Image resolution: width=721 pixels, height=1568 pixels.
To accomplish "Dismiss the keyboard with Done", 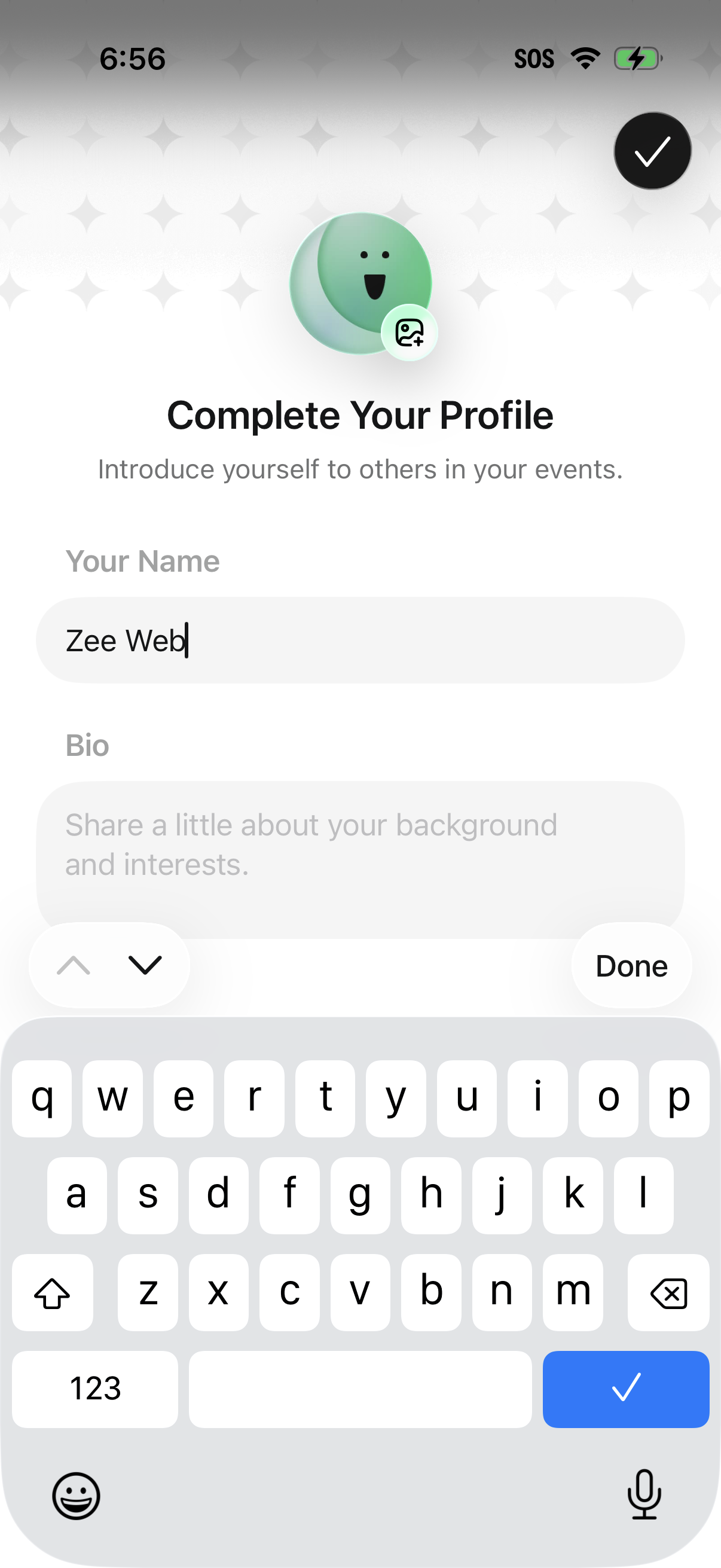I will pos(631,965).
